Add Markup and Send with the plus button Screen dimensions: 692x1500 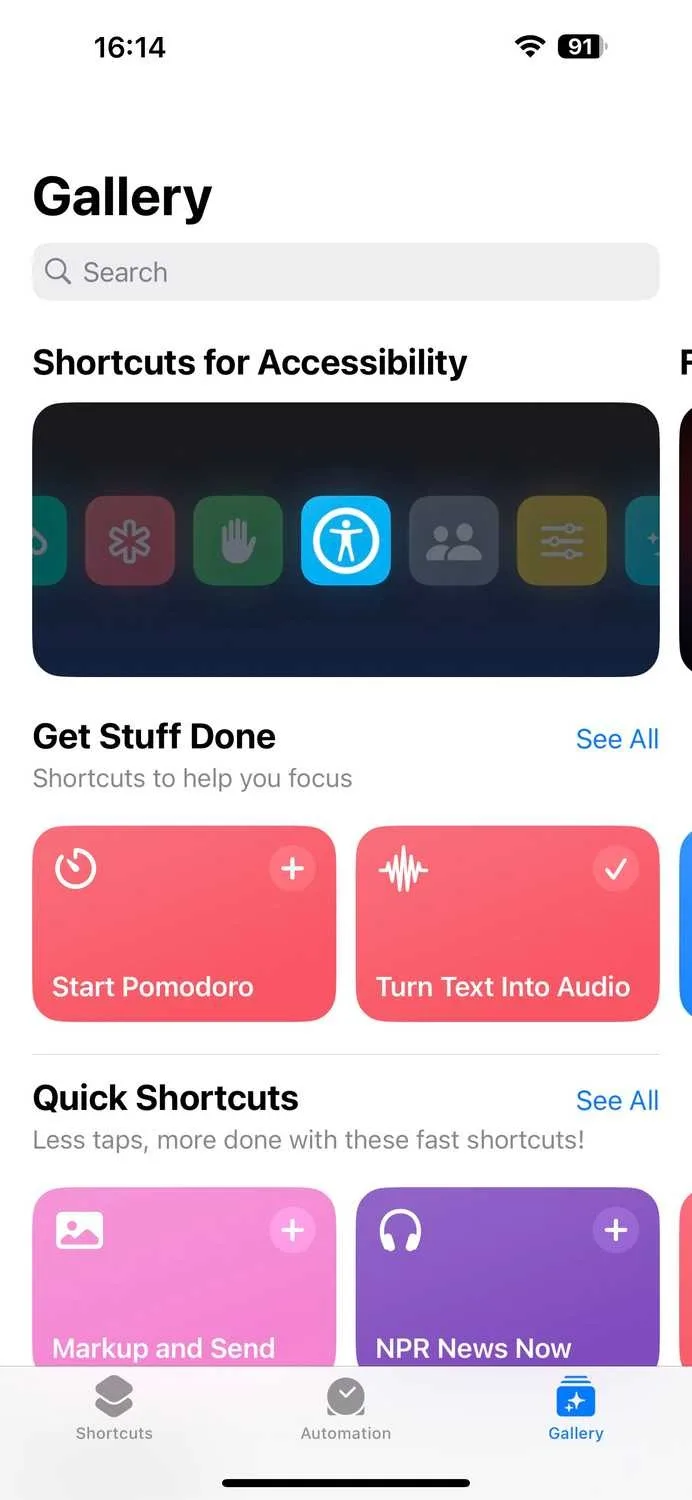[x=292, y=1230]
